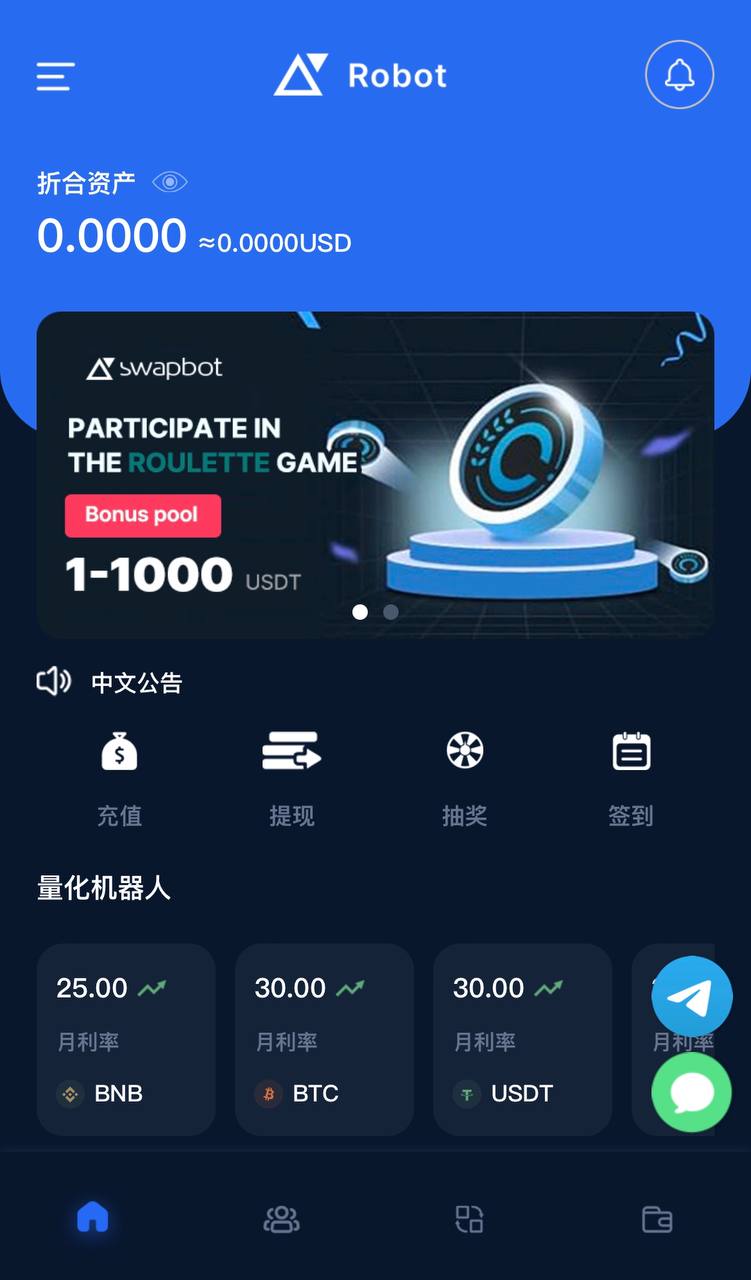Viewport: 751px width, 1280px height.
Task: Open the hamburger drawer menu
Action: pyautogui.click(x=56, y=77)
